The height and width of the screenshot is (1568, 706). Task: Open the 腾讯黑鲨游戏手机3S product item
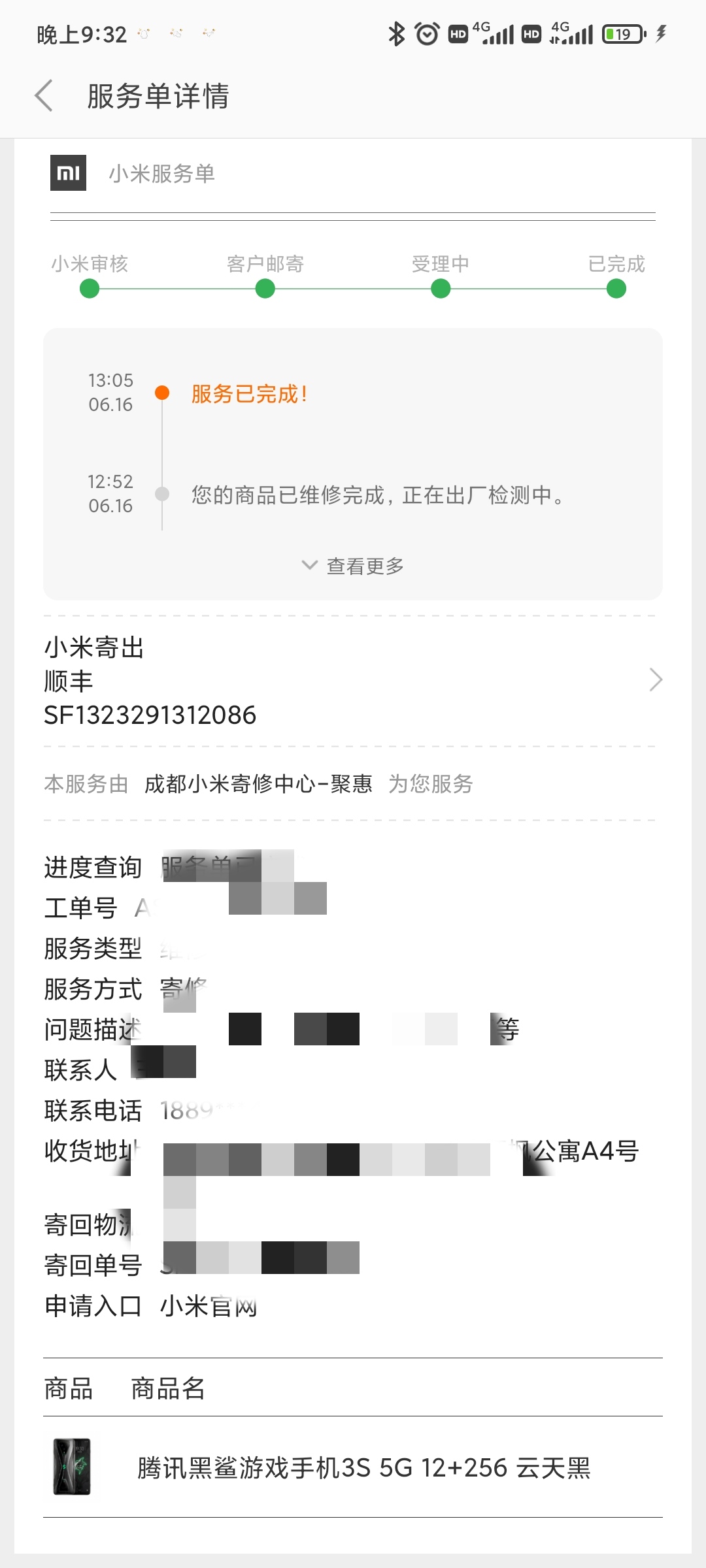353,1467
